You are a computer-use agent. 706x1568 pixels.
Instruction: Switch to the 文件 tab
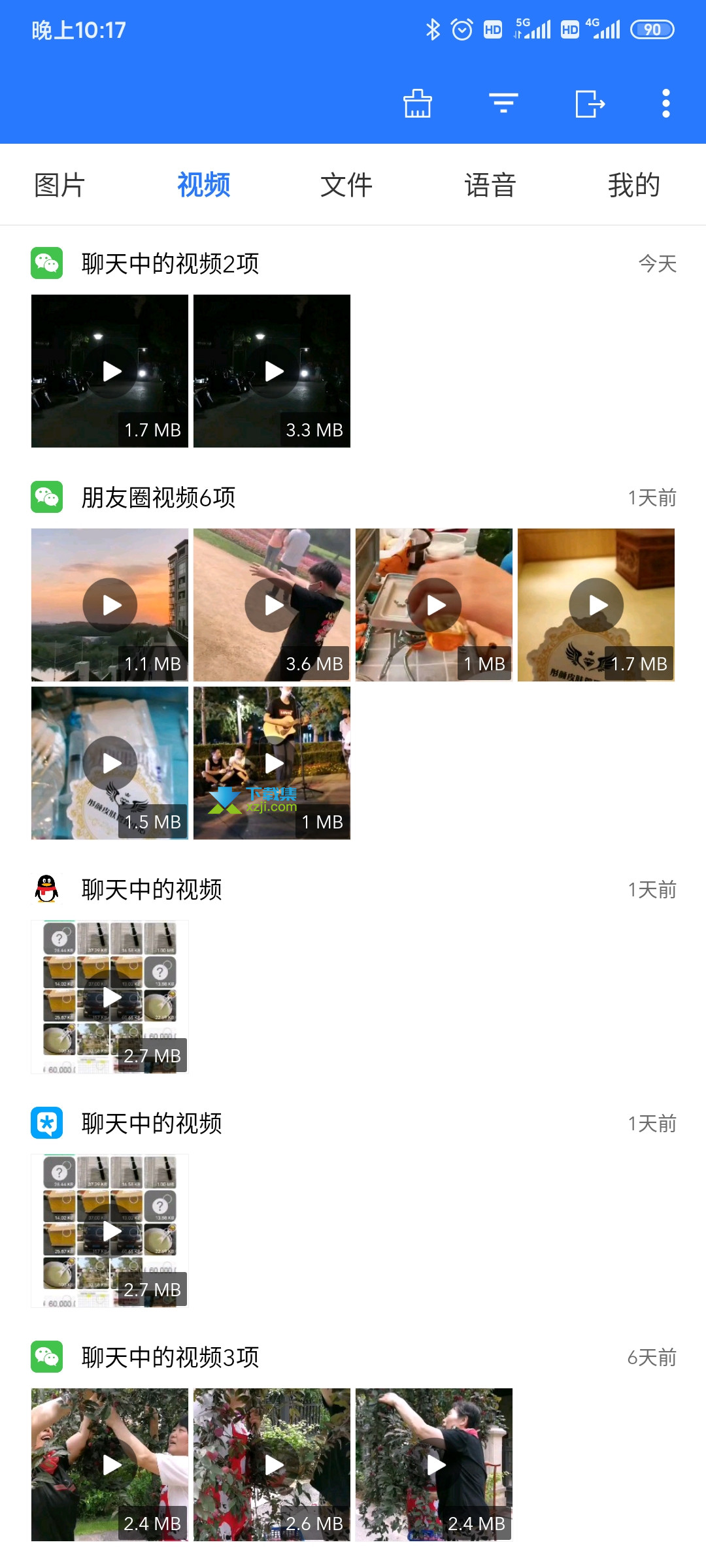[x=346, y=185]
